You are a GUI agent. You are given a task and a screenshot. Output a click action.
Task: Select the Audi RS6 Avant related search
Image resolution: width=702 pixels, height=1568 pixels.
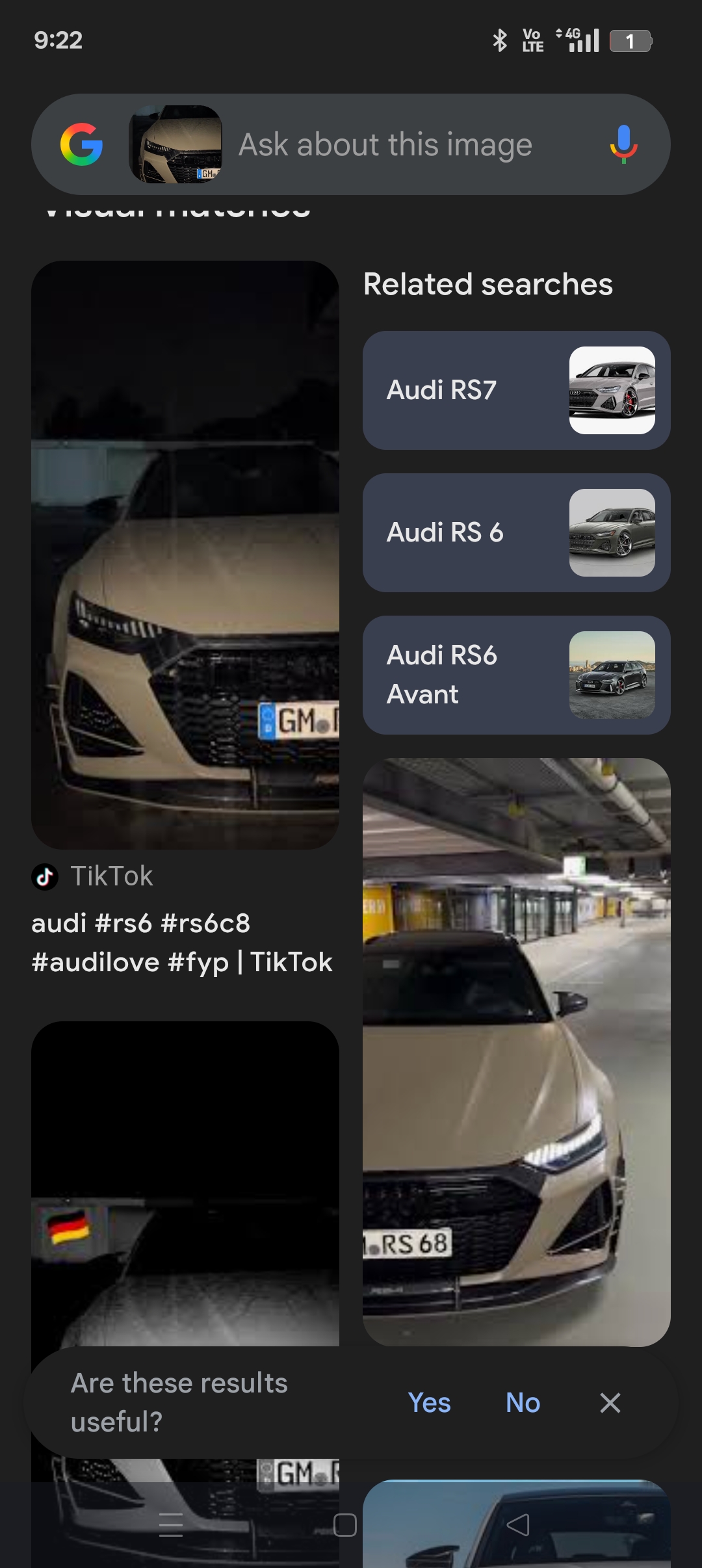516,675
